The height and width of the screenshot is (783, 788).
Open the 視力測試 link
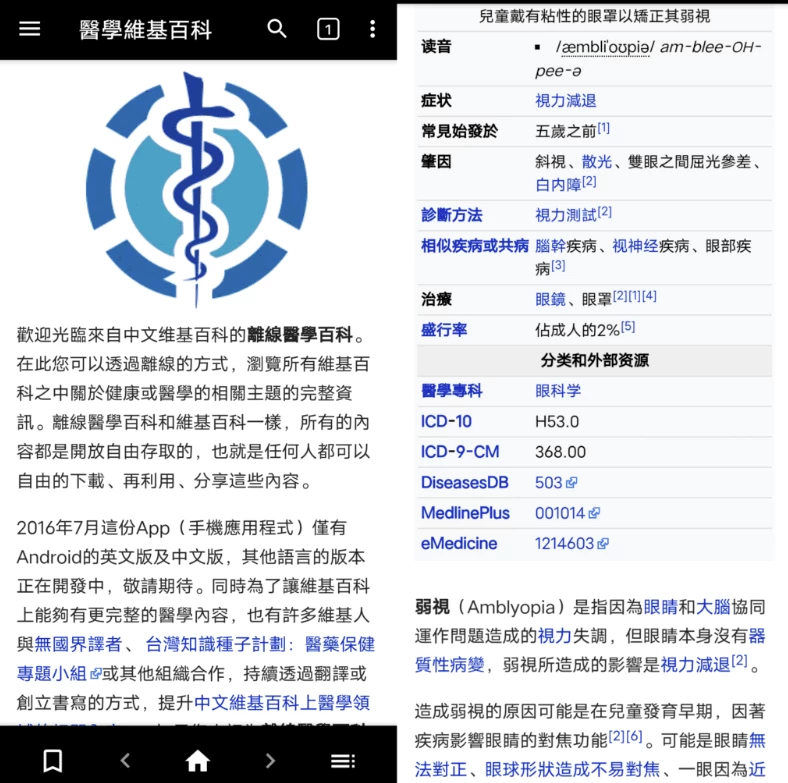click(565, 214)
